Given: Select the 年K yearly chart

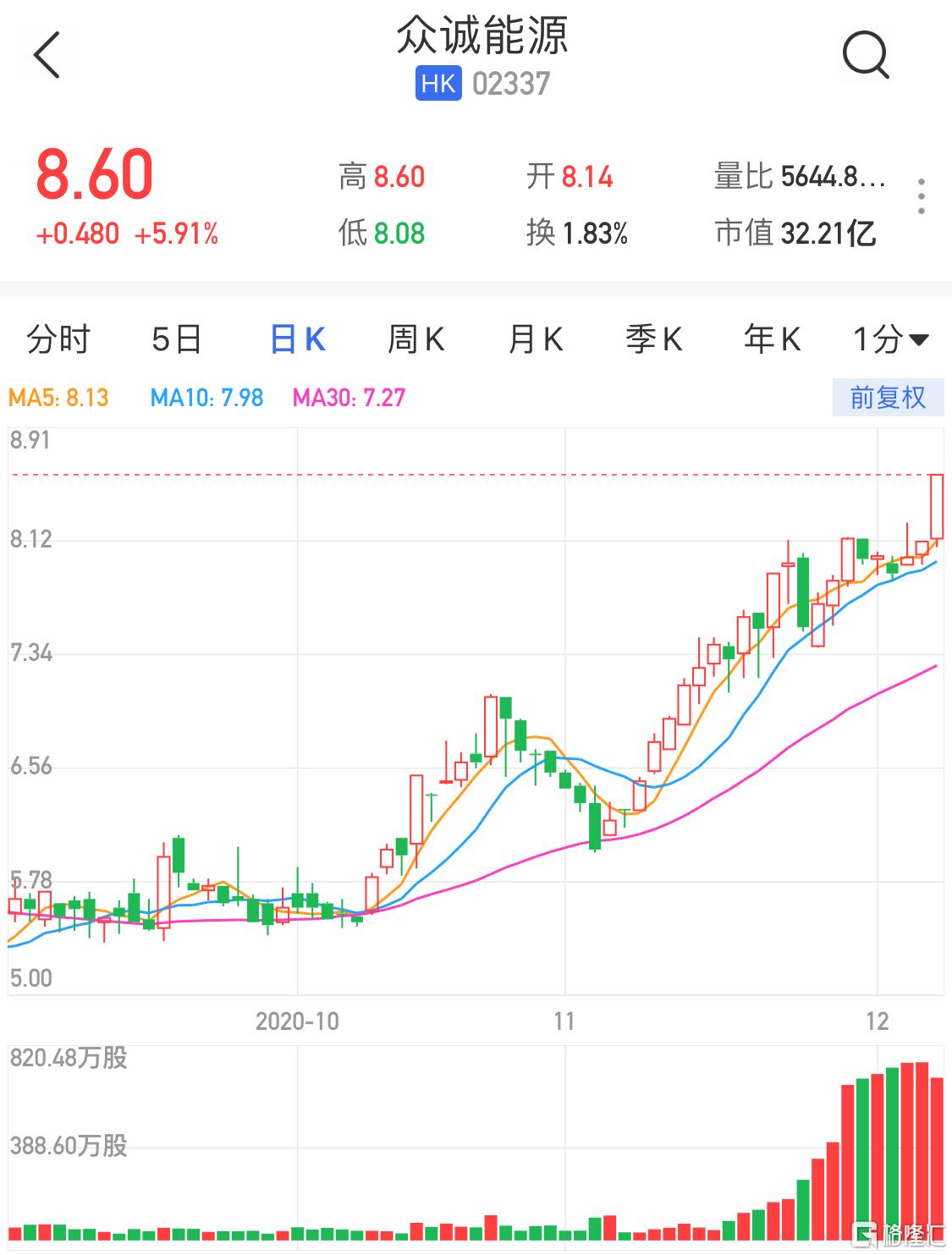Looking at the screenshot, I should click(772, 340).
